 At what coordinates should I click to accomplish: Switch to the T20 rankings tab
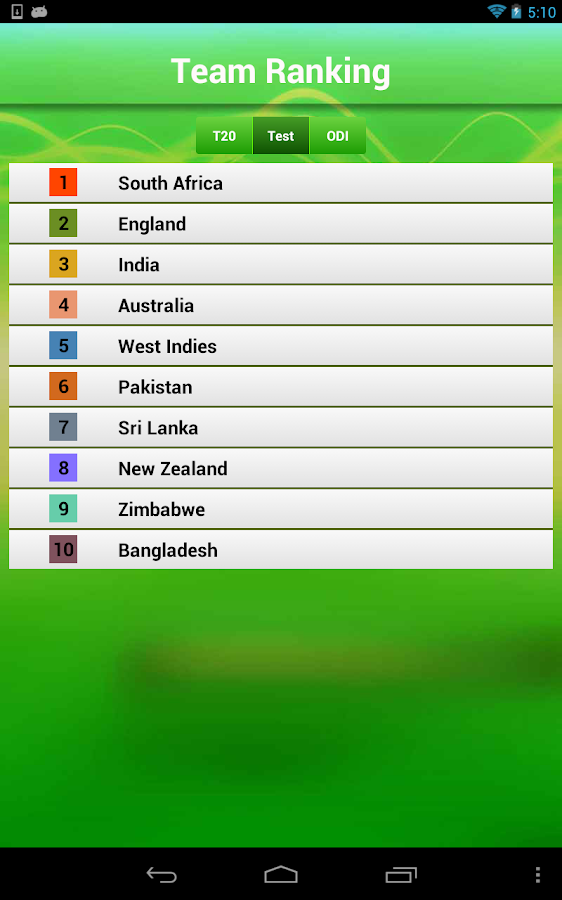[224, 136]
